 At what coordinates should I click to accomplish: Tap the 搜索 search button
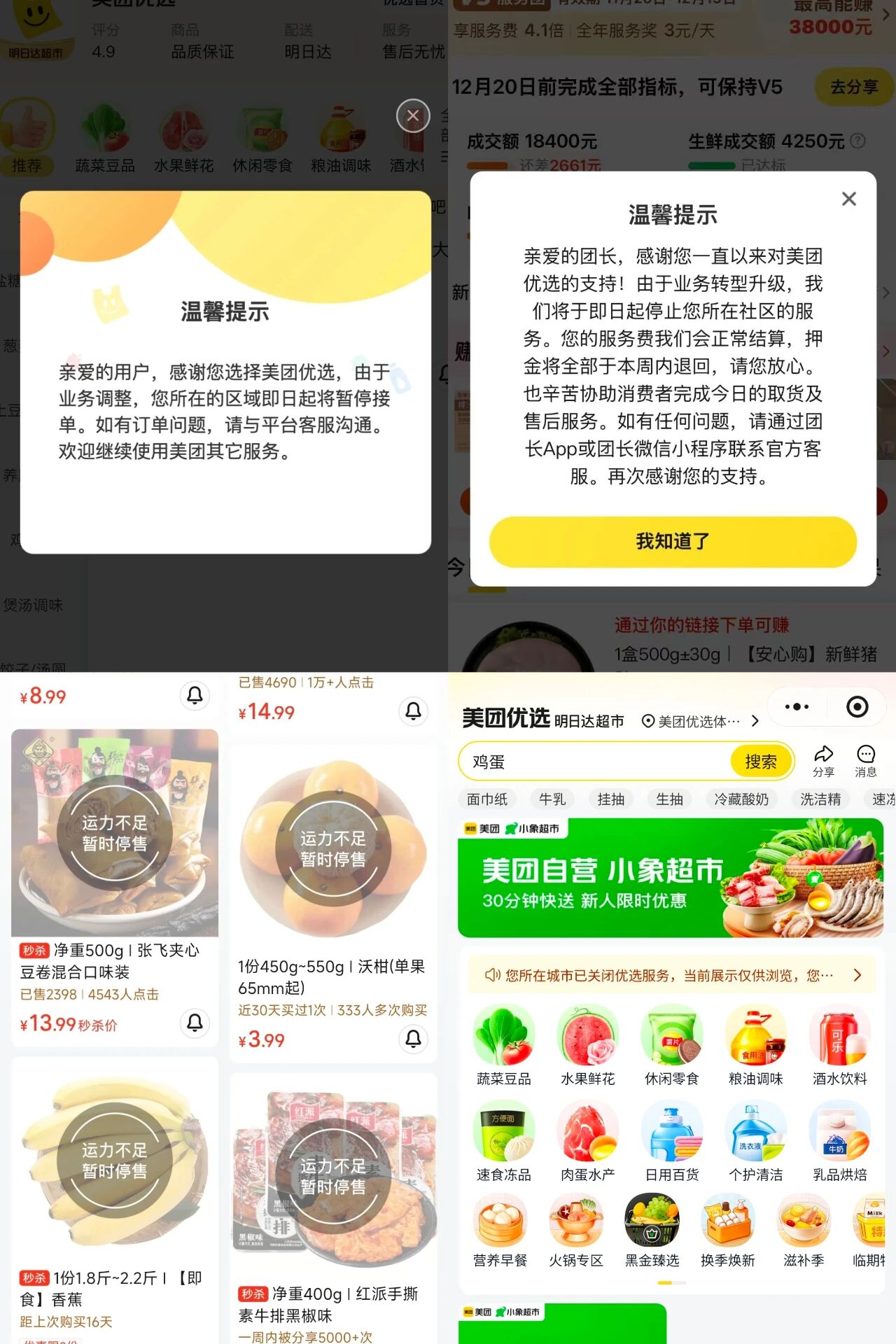click(x=762, y=761)
